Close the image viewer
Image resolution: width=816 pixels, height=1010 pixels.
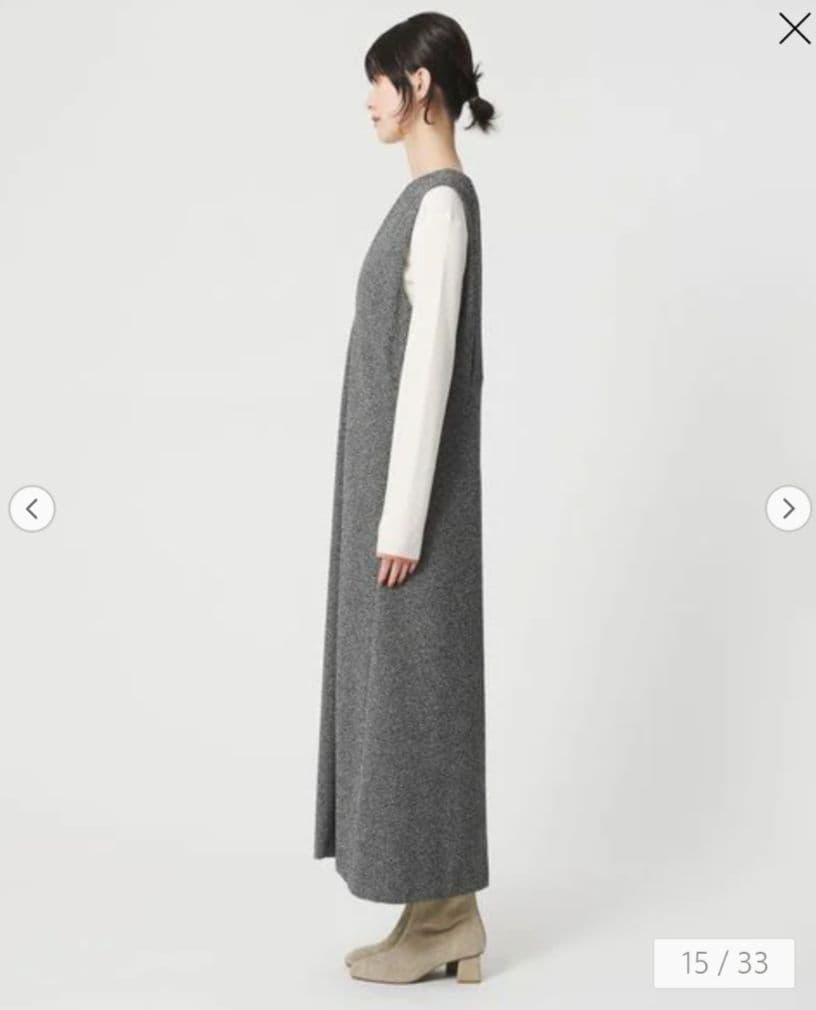coord(794,29)
